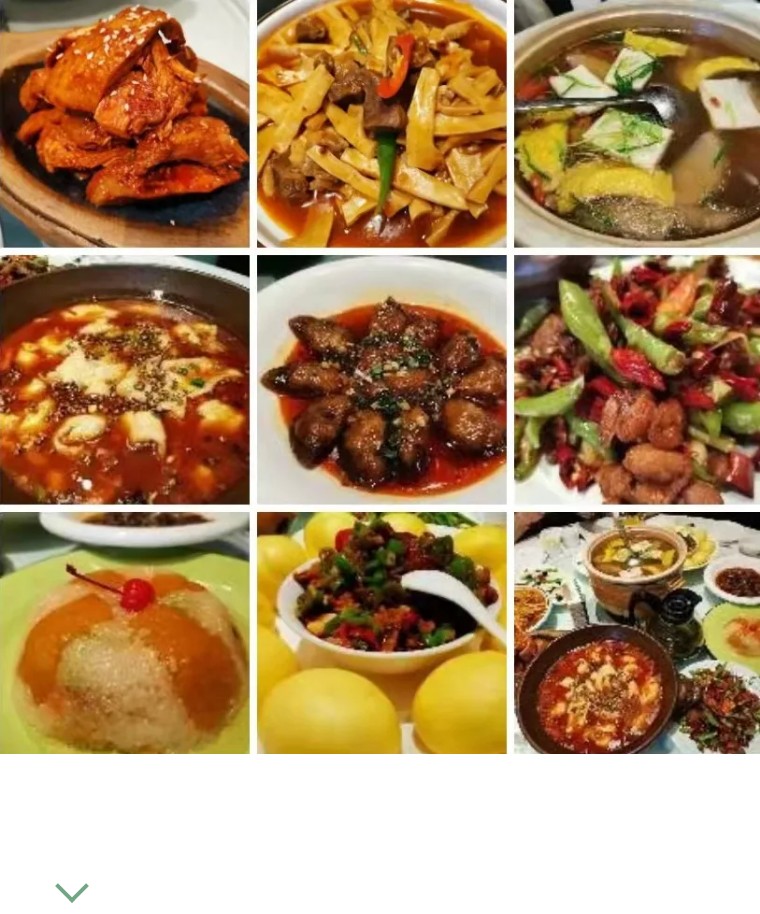Image resolution: width=760 pixels, height=914 pixels.
Task: Tap the green down chevron
Action: point(72,892)
